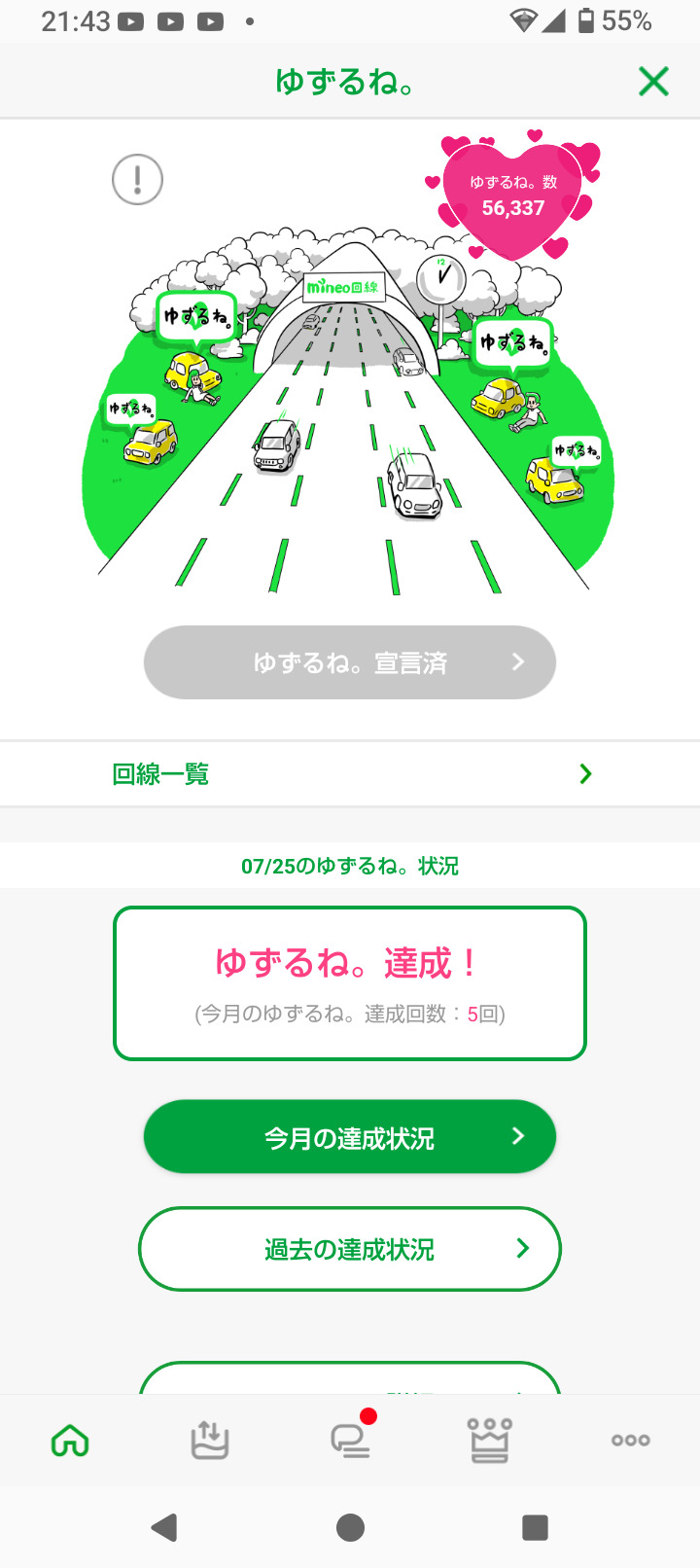Open 過去の達成状況
Image resolution: width=700 pixels, height=1568 pixels.
click(350, 1249)
